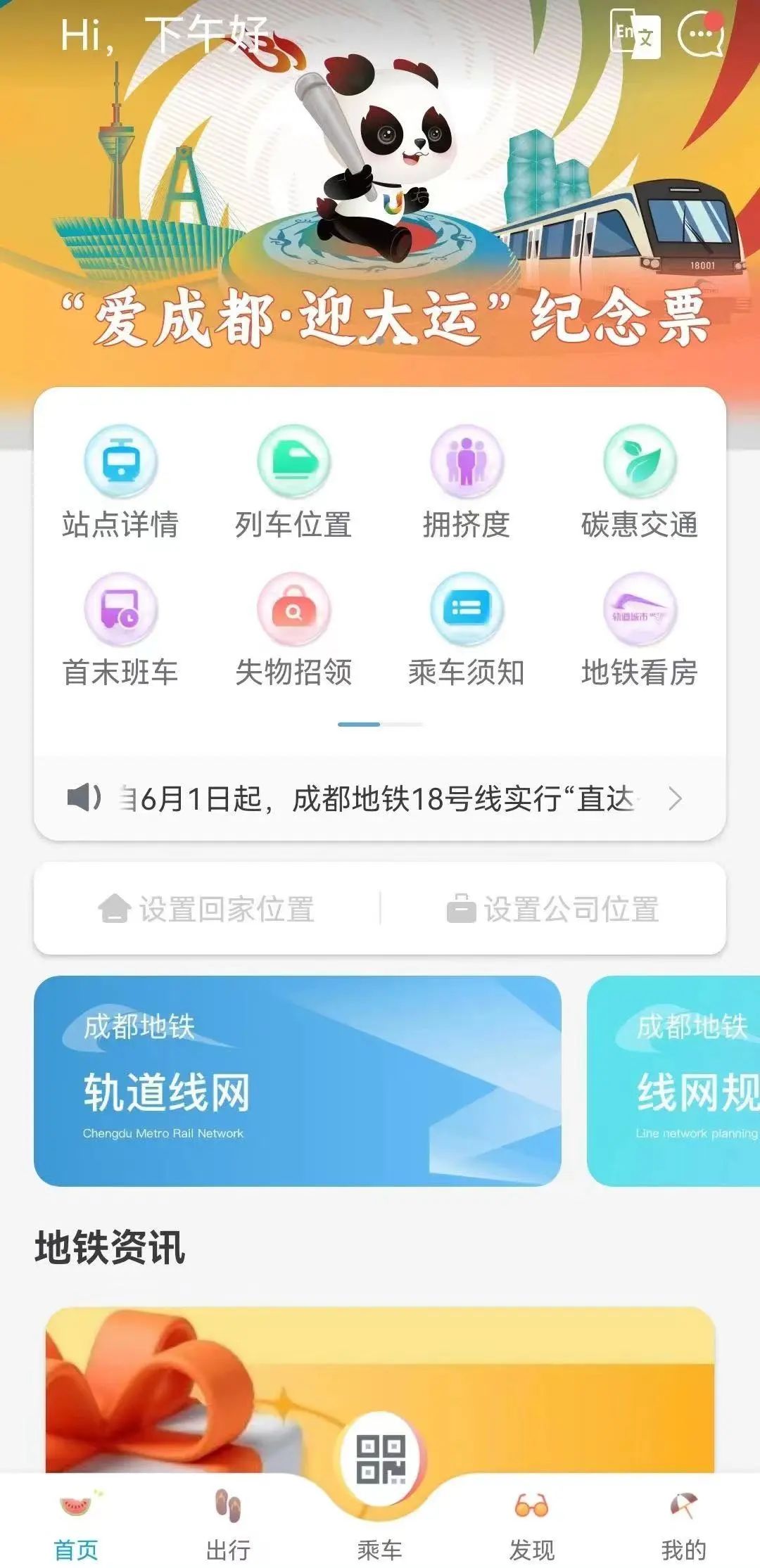This screenshot has width=760, height=1568.
Task: Open 失物招领 lost and found
Action: coord(293,629)
